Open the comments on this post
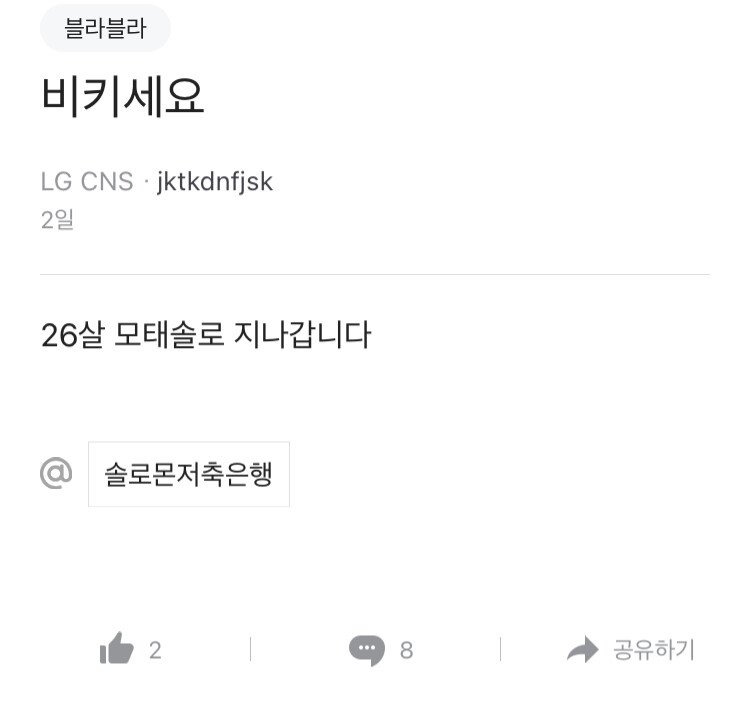The image size is (750, 725). click(367, 650)
